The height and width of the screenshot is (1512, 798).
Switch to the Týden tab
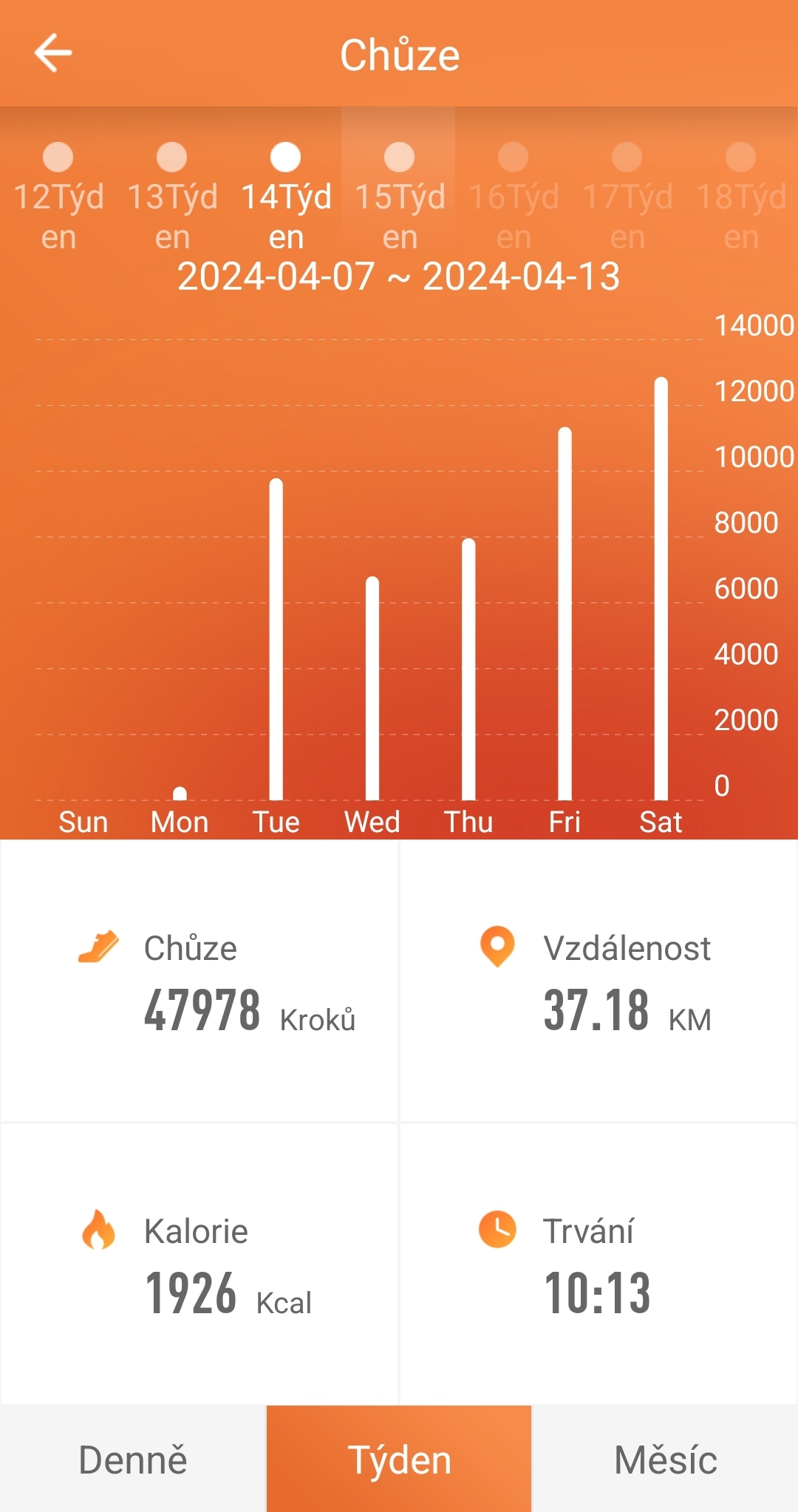coord(399,1460)
